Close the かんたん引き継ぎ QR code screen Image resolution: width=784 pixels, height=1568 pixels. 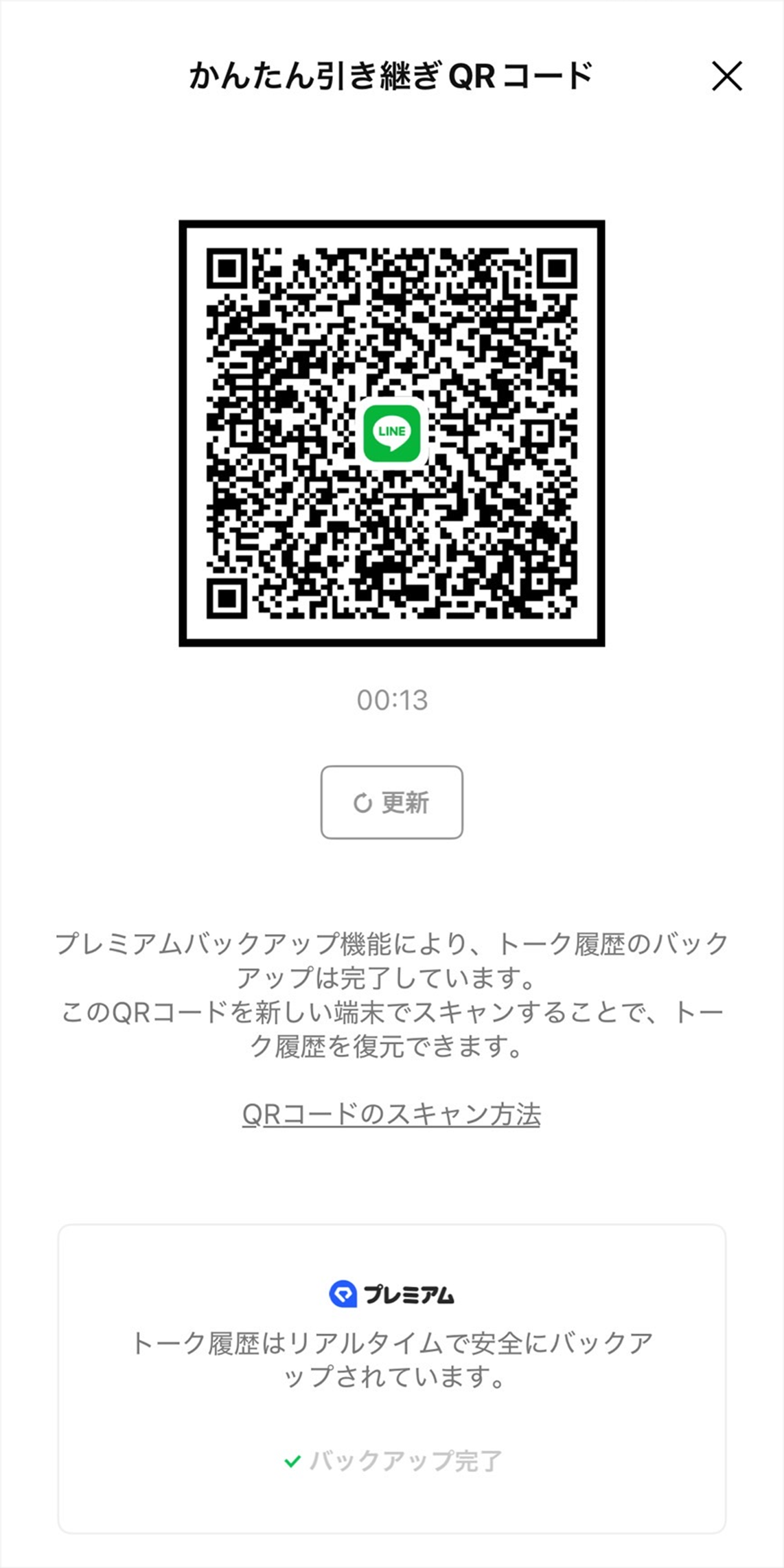727,76
